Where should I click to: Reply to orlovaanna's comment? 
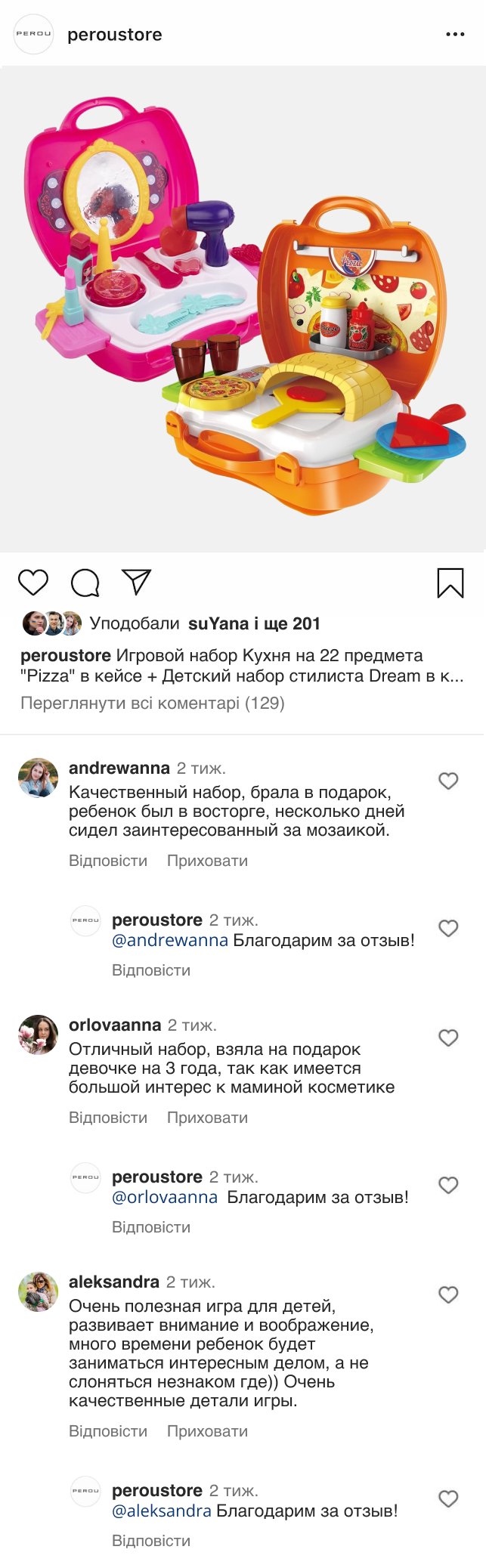(x=108, y=1118)
